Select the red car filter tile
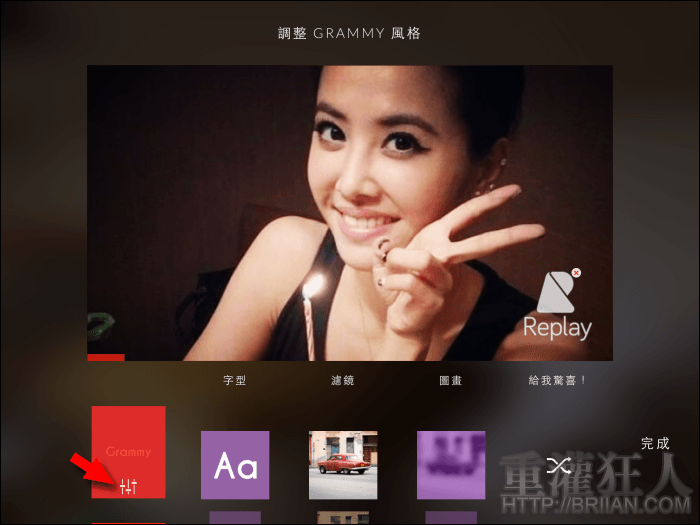Viewport: 700px width, 525px height. (343, 465)
